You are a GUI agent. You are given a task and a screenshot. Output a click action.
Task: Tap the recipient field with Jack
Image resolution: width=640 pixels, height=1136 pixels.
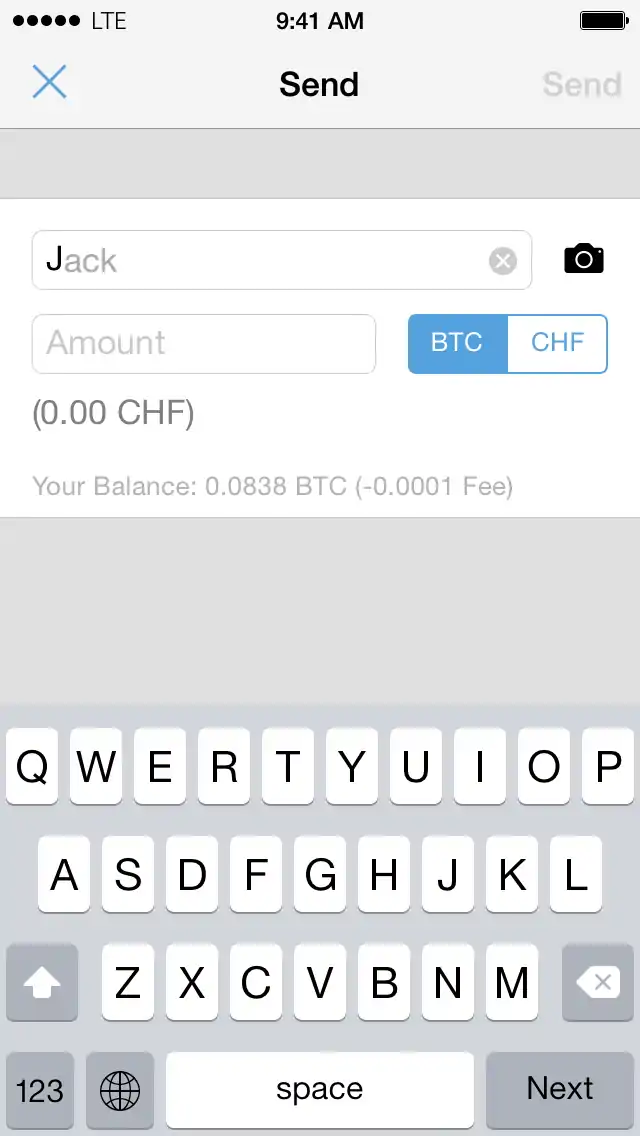pos(260,261)
